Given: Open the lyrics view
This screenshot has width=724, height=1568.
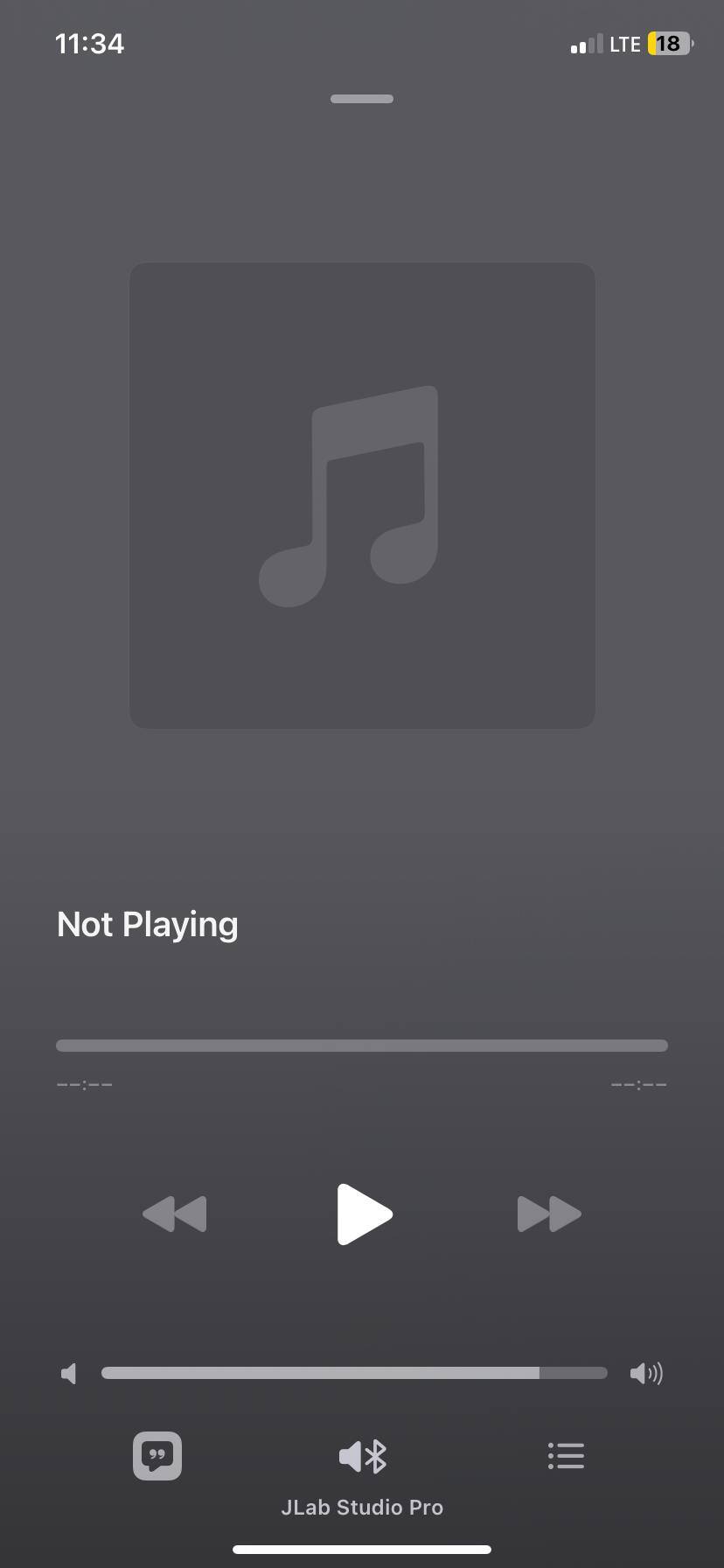Looking at the screenshot, I should coord(157,1456).
